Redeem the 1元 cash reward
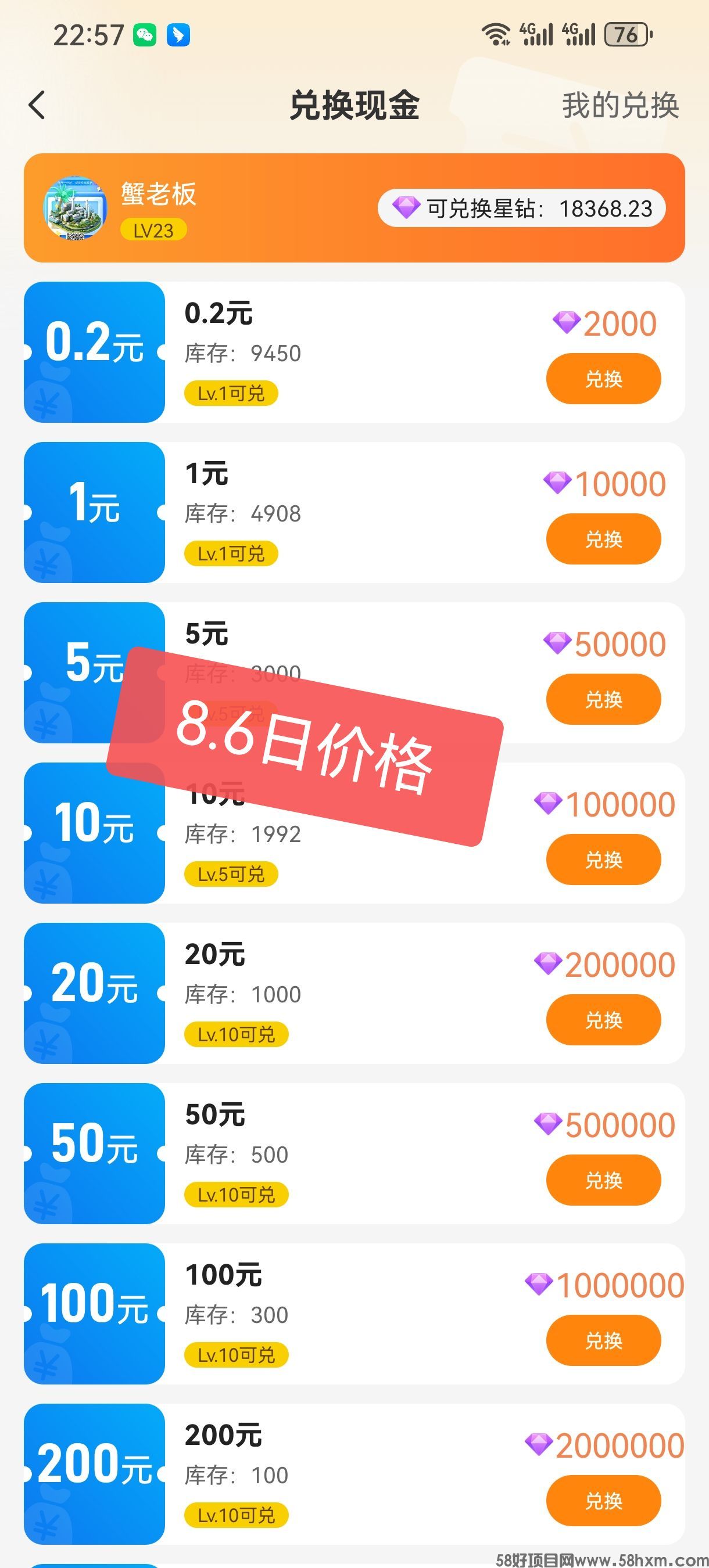The image size is (709, 1568). (x=603, y=539)
